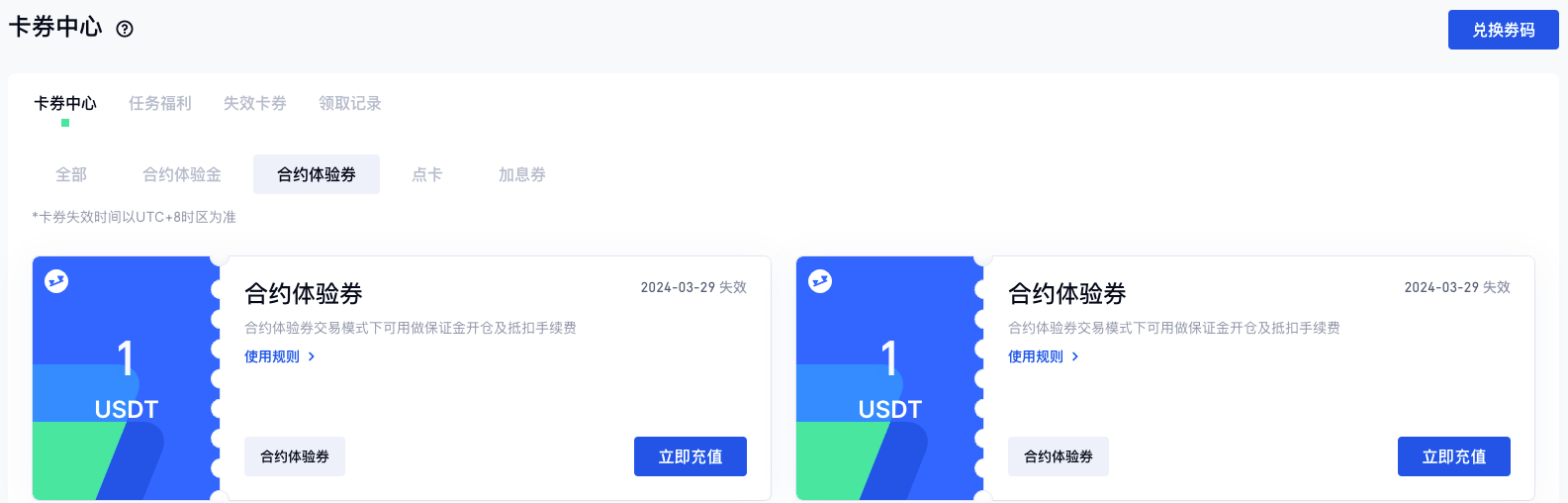The width and height of the screenshot is (1568, 503).
Task: Select the 全部 filter
Action: pyautogui.click(x=71, y=174)
